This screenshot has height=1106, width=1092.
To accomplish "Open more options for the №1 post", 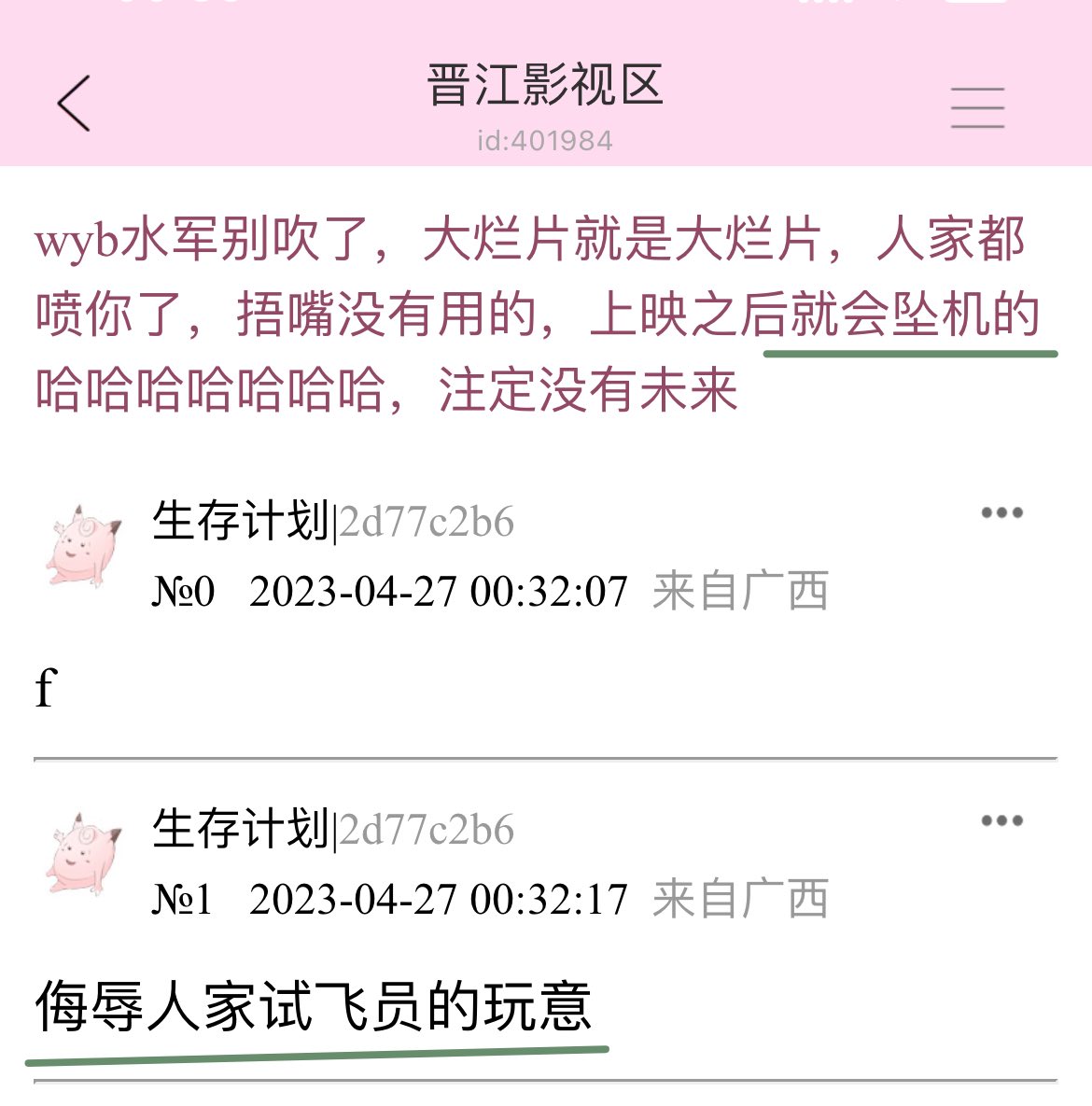I will (1001, 820).
